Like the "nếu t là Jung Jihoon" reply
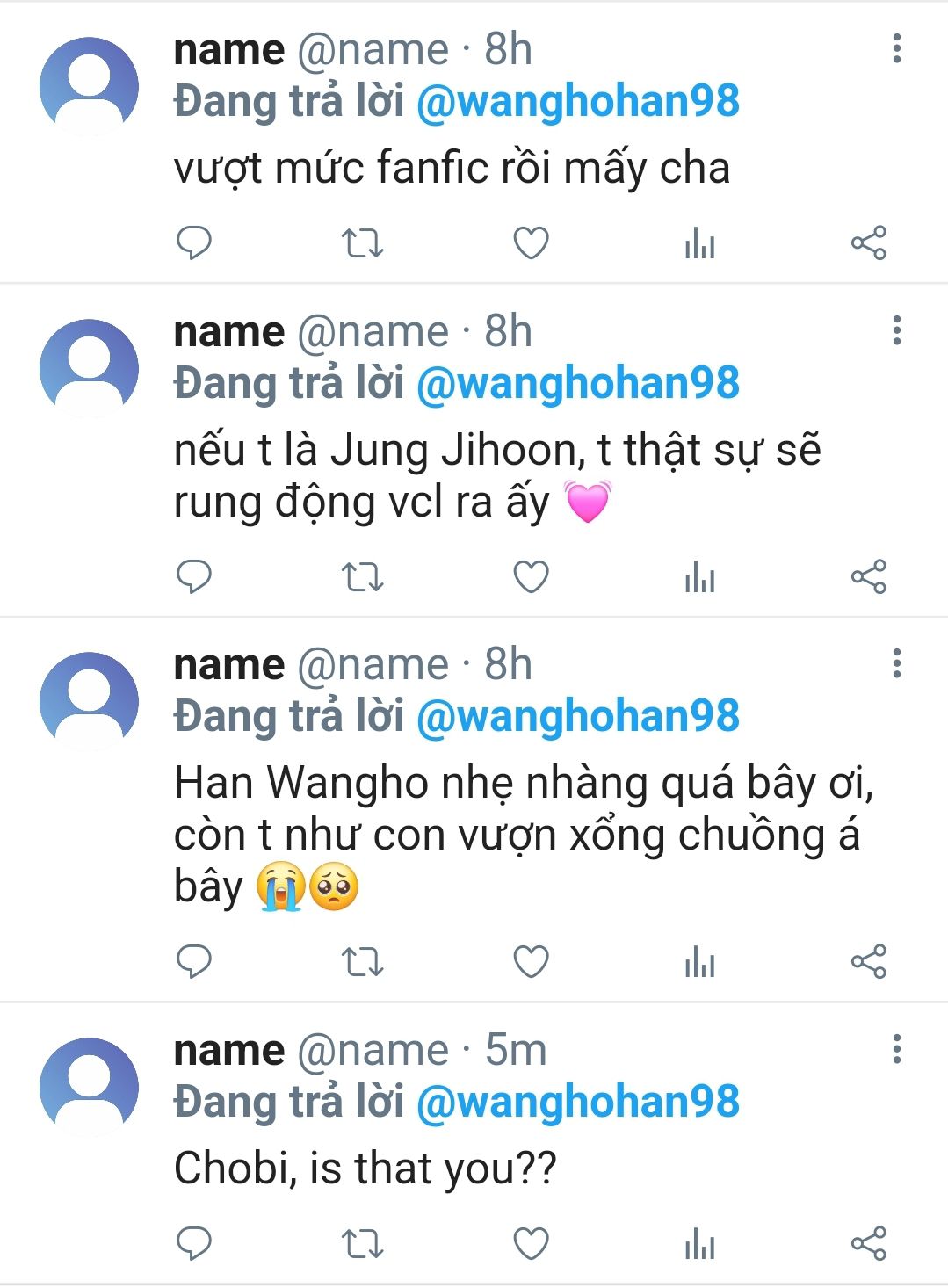This screenshot has height=1288, width=948. [x=531, y=577]
